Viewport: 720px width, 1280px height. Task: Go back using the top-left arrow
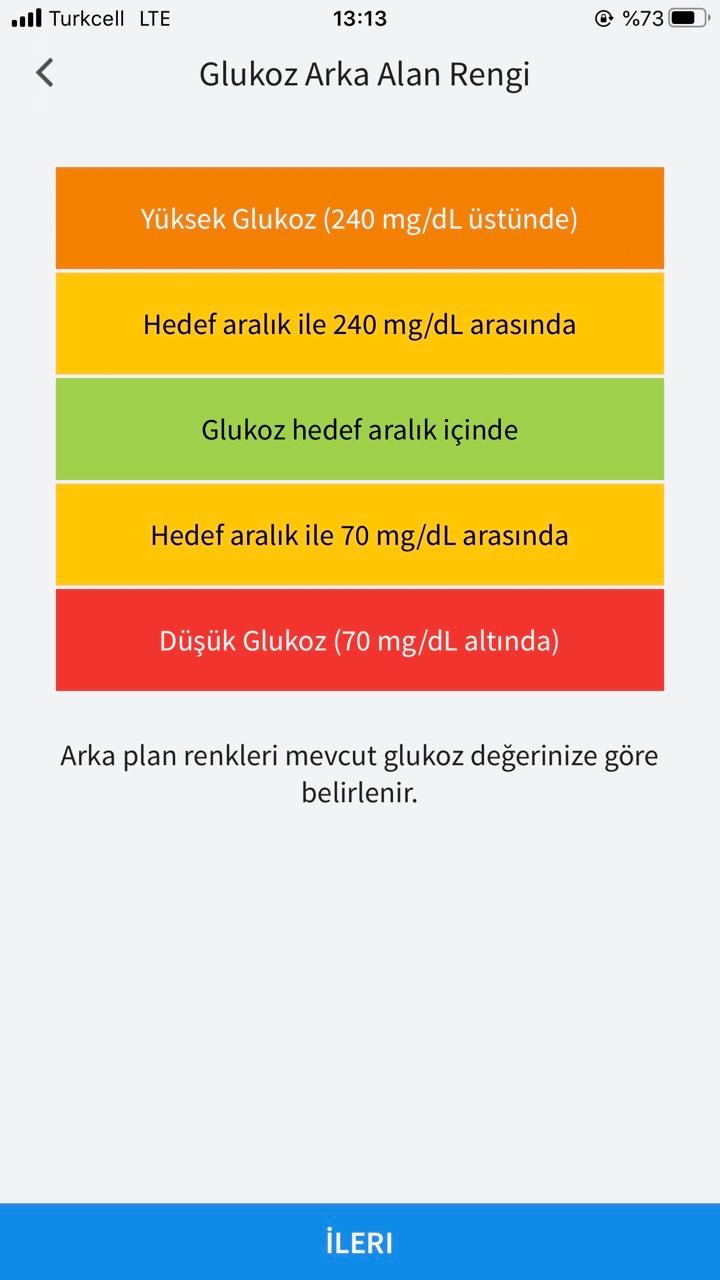tap(44, 73)
